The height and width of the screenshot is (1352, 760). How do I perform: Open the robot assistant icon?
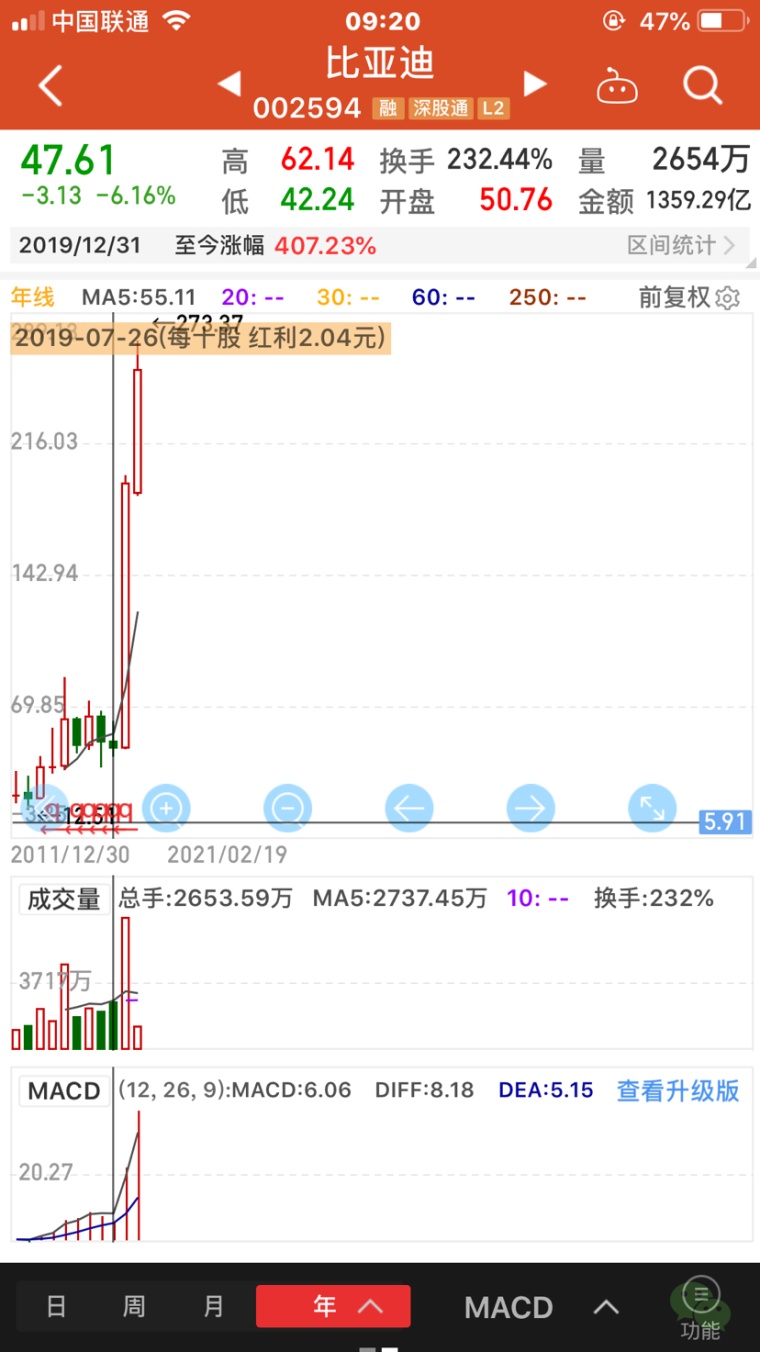tap(617, 87)
